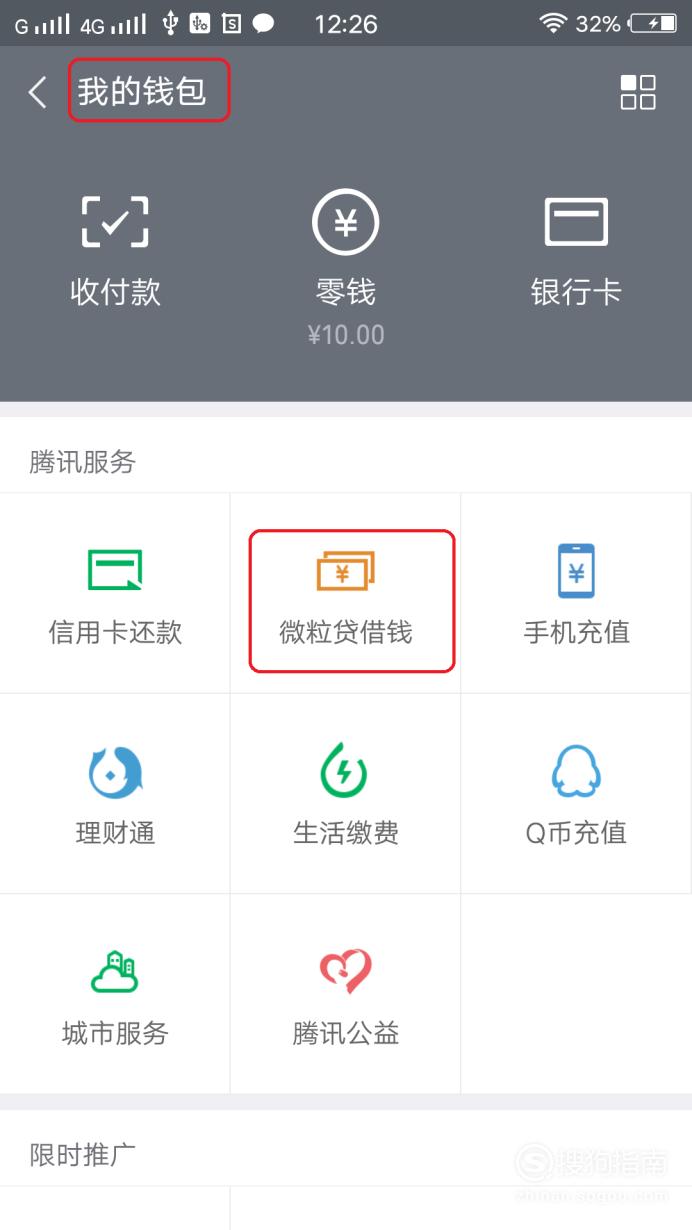Open 腾讯公益 charity
This screenshot has height=1230, width=692.
pyautogui.click(x=346, y=995)
